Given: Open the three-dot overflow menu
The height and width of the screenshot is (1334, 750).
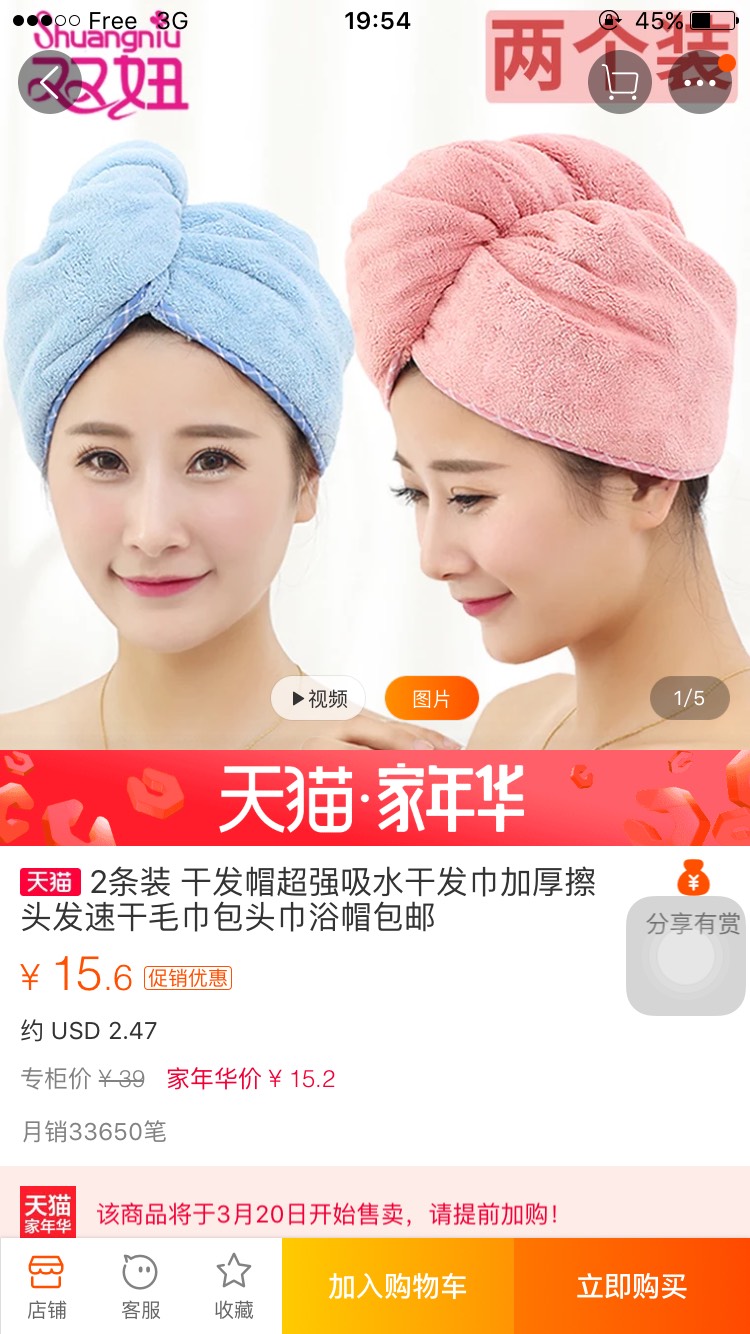Looking at the screenshot, I should [x=700, y=82].
